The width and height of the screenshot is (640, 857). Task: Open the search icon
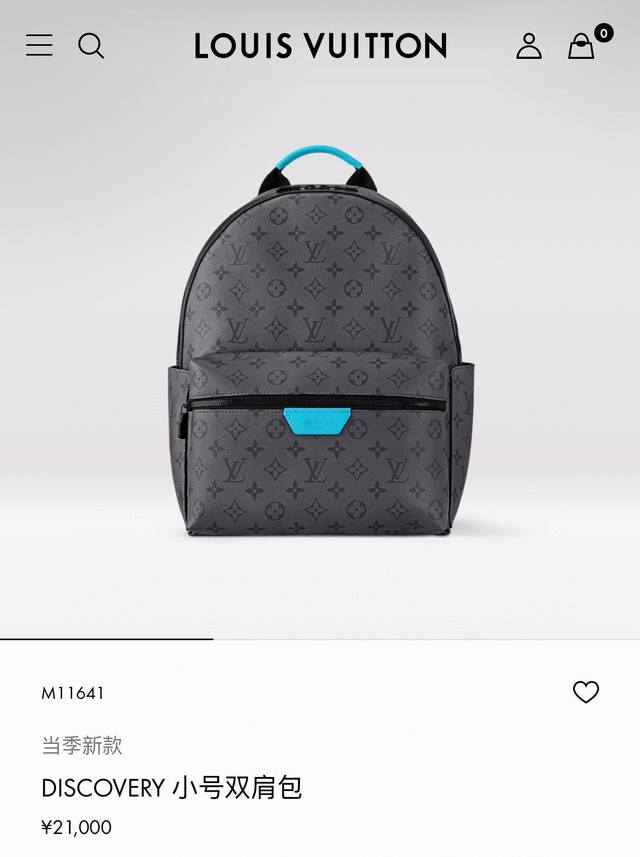coord(91,45)
